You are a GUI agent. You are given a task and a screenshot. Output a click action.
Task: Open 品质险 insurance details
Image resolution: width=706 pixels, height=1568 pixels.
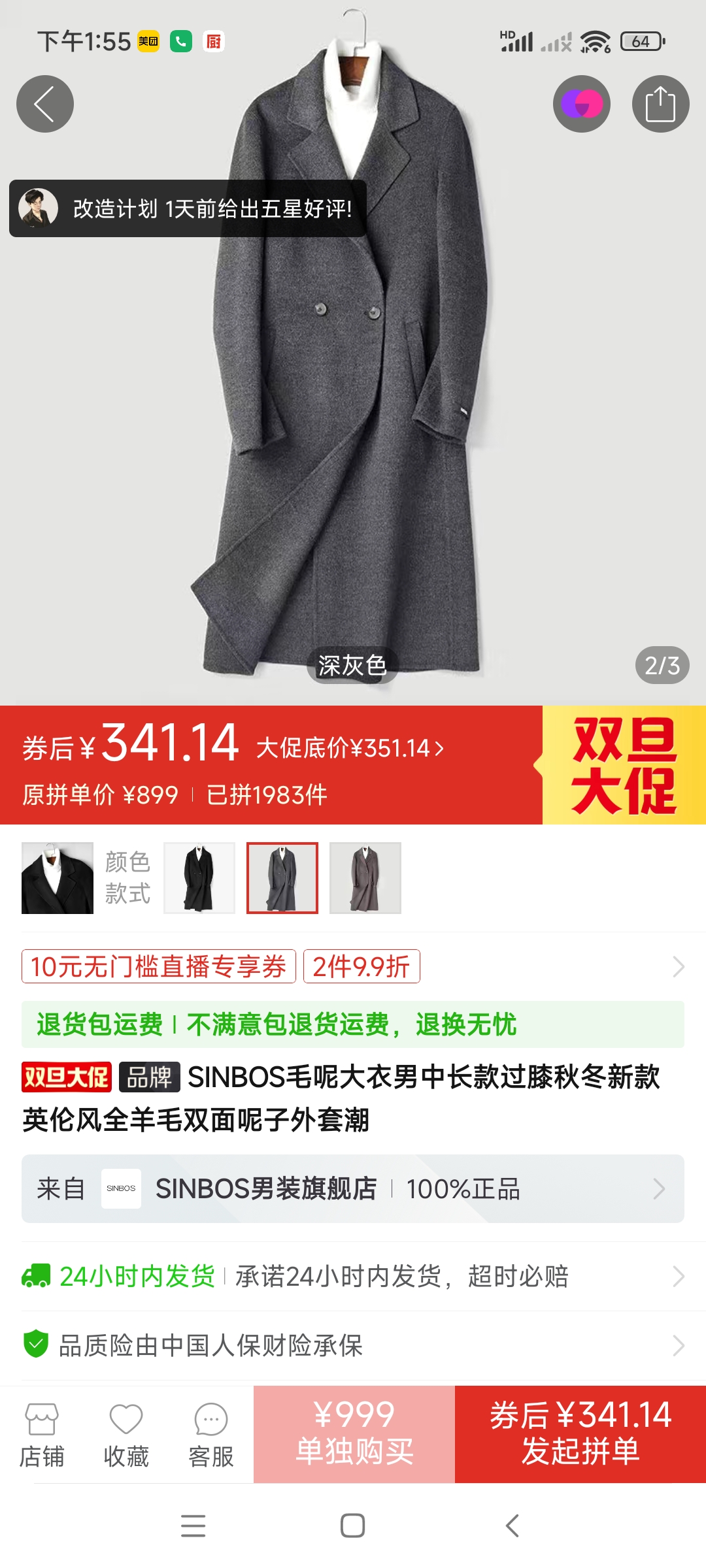click(353, 1345)
